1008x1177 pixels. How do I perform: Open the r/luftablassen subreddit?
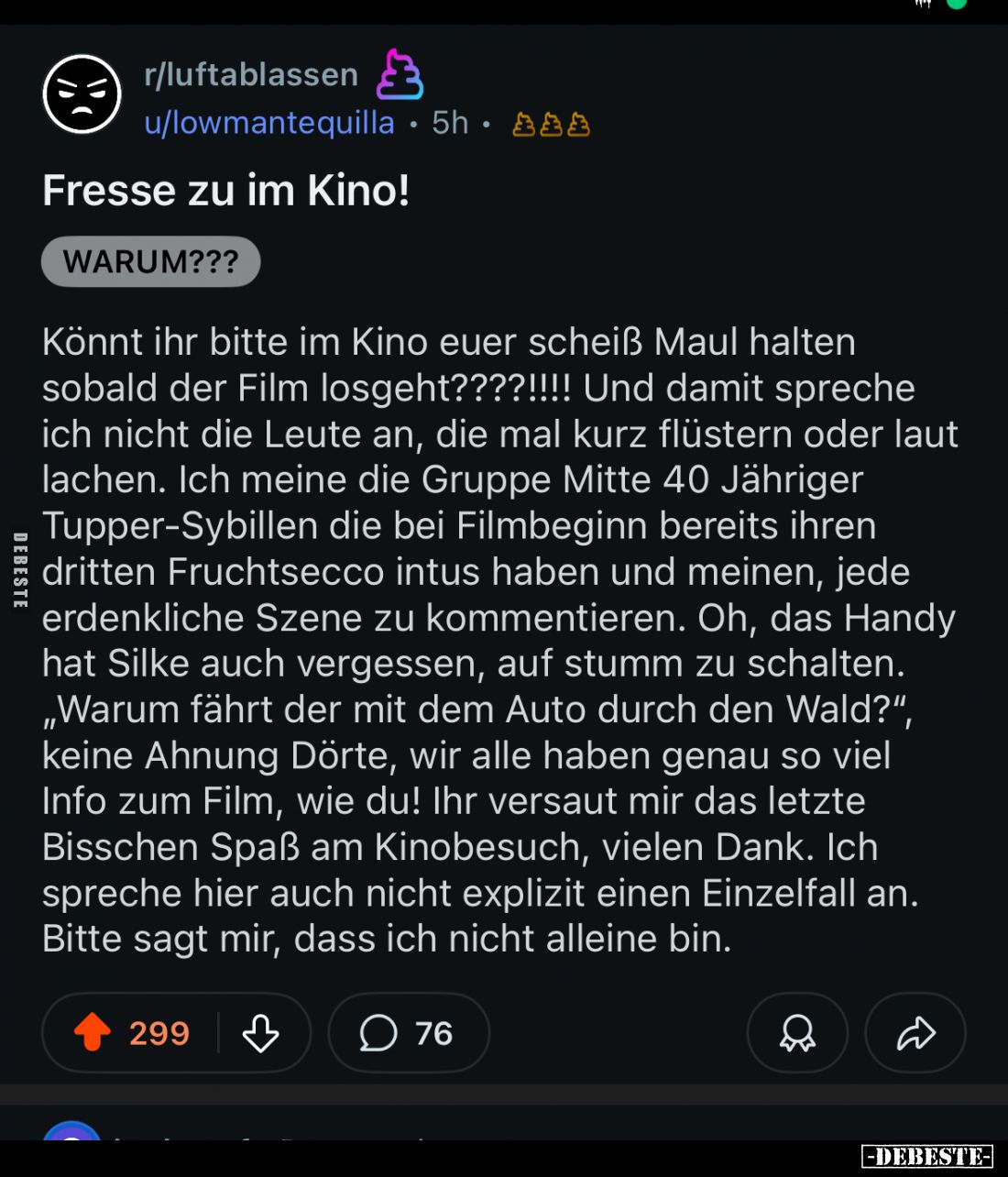coord(250,74)
